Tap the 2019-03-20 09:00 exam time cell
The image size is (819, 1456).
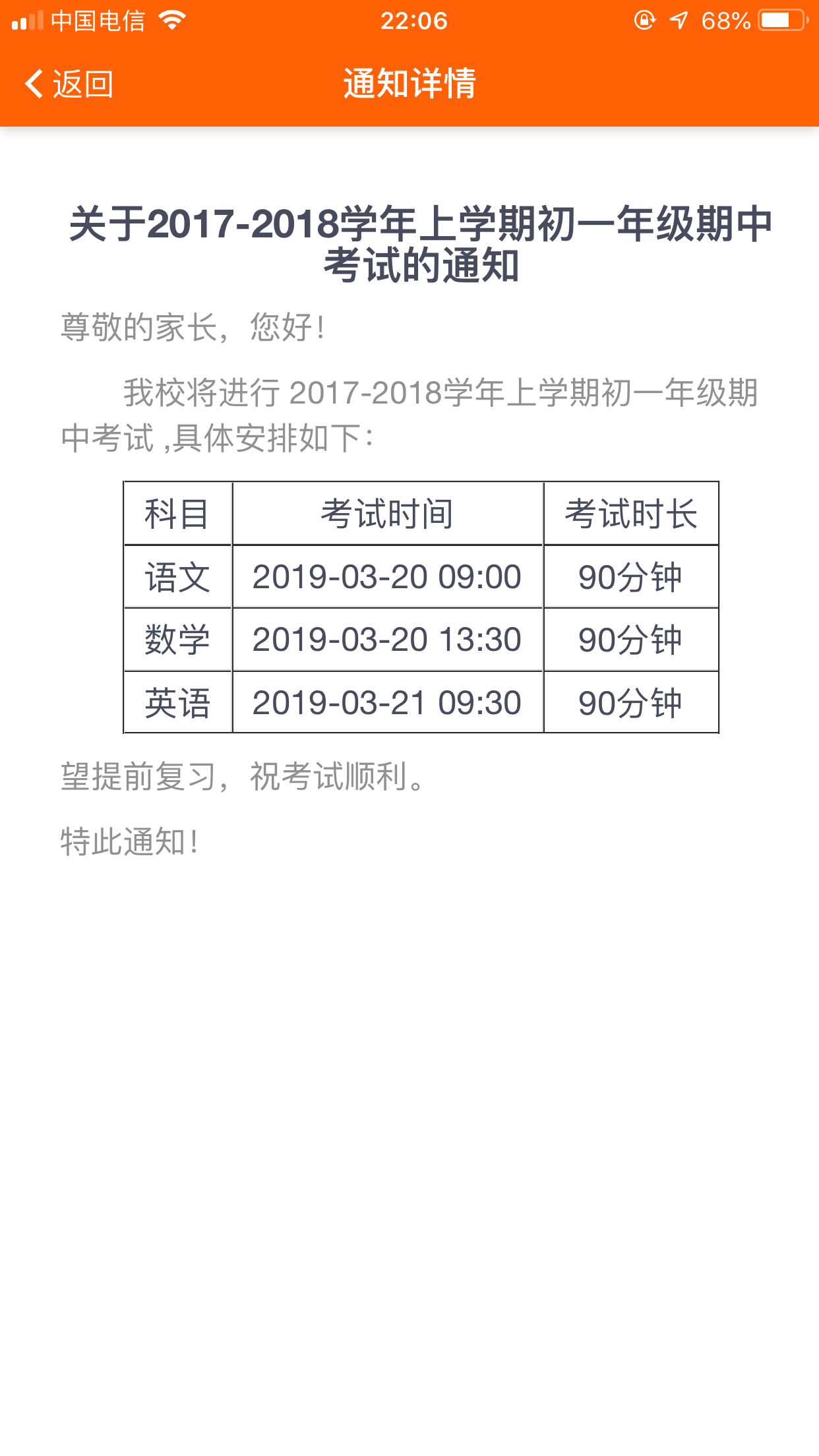386,577
